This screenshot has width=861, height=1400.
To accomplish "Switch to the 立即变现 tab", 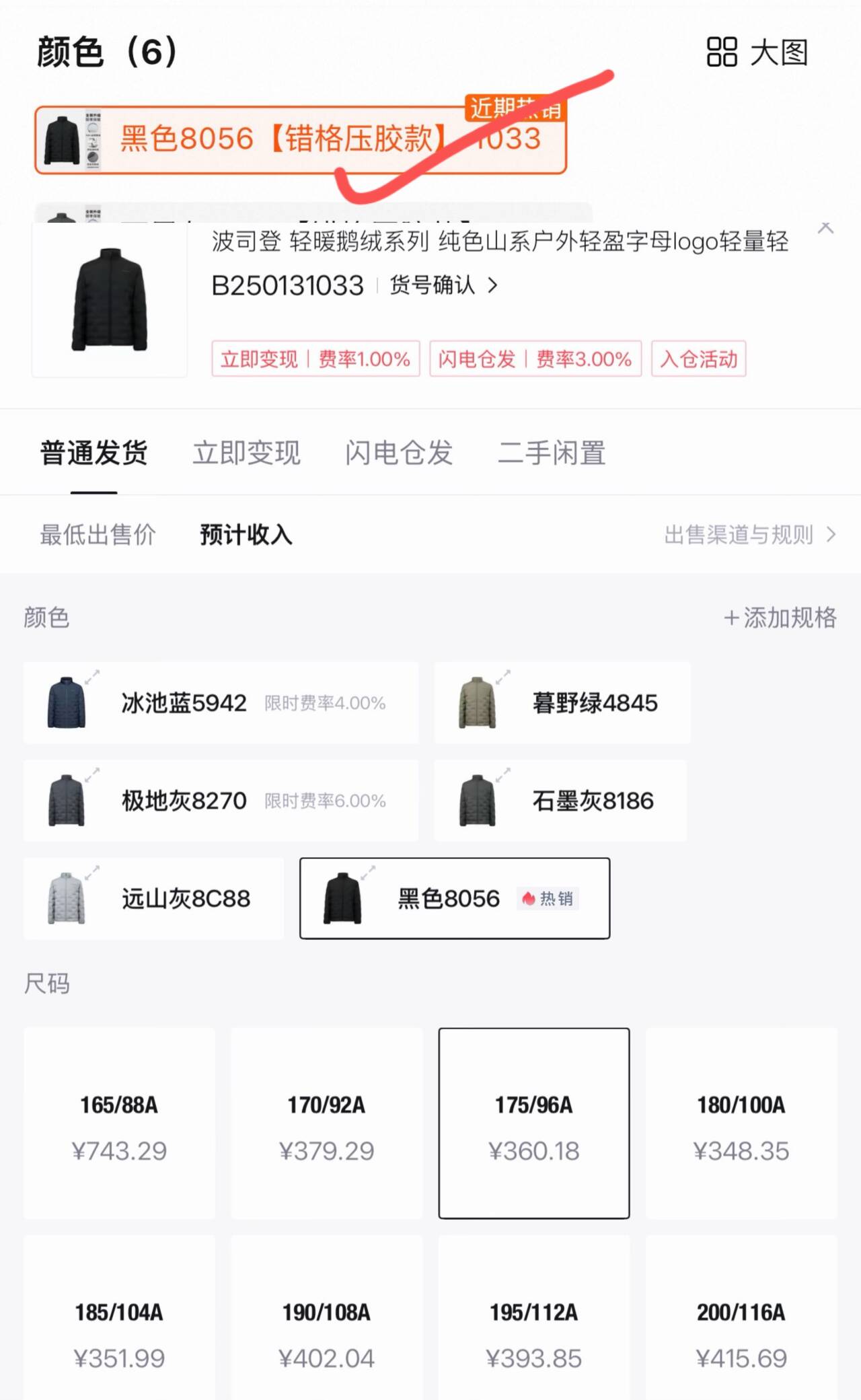I will coord(246,453).
